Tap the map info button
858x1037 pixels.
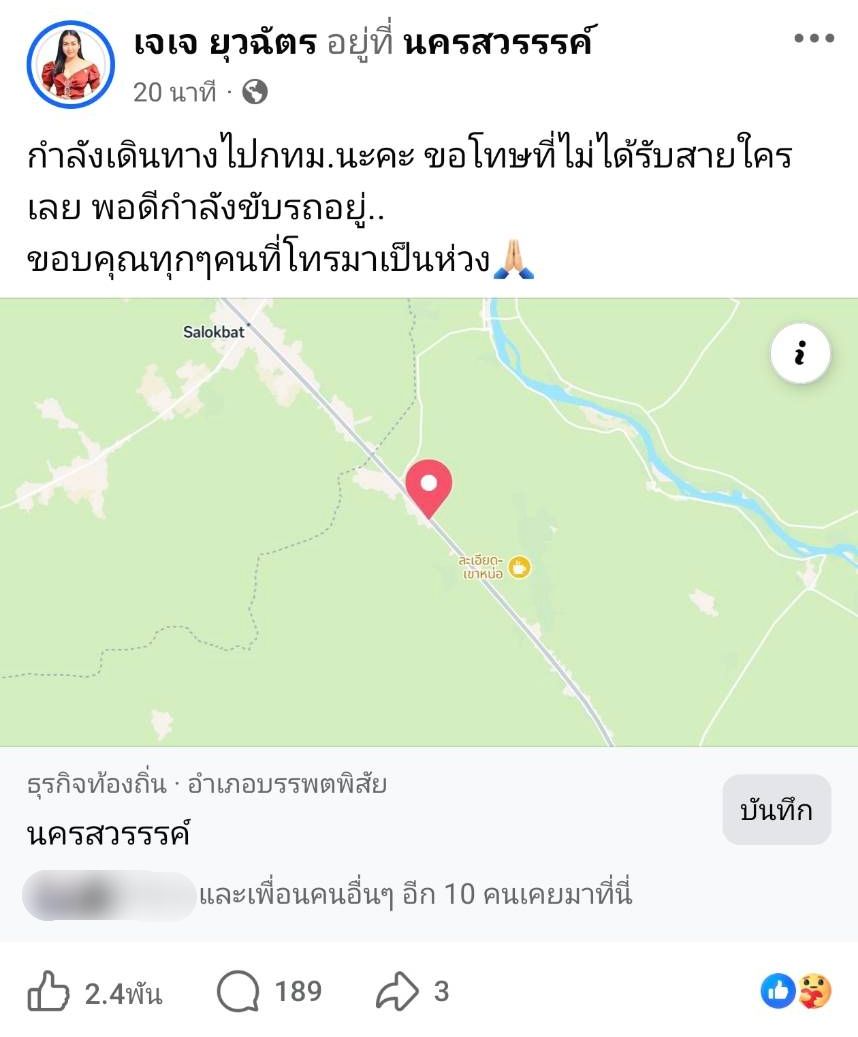799,354
